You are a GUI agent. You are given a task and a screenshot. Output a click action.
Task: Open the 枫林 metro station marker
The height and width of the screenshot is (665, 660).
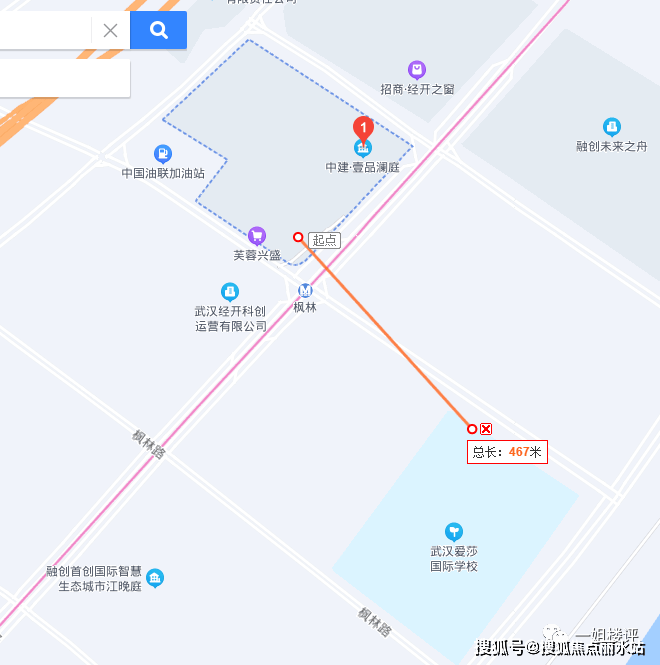click(305, 290)
